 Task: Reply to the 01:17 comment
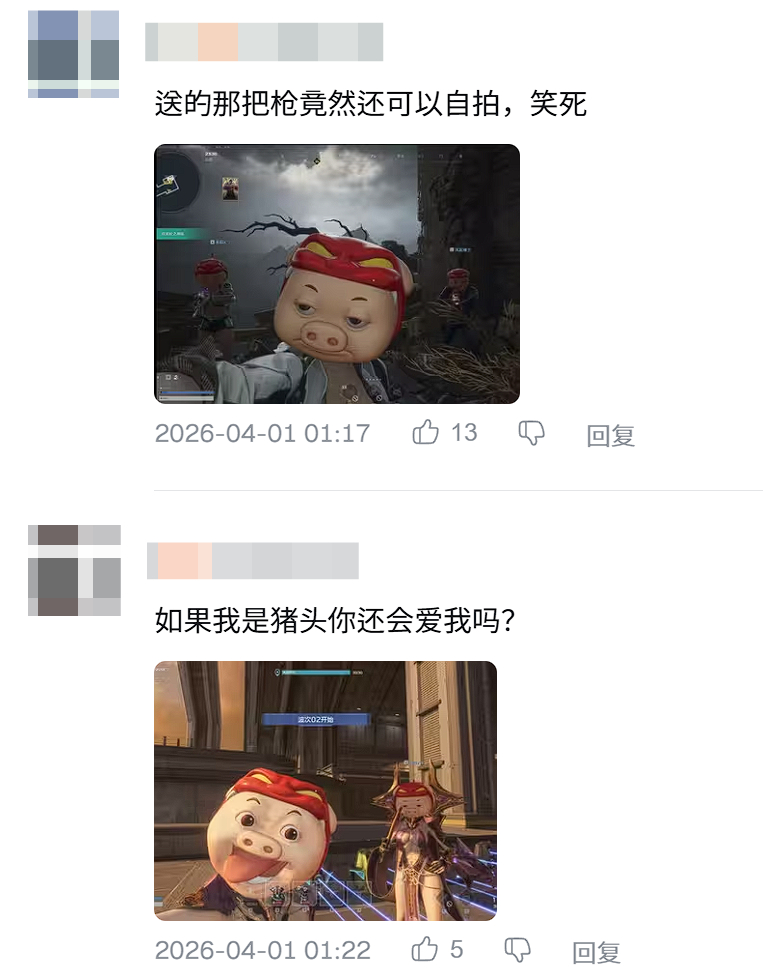610,435
